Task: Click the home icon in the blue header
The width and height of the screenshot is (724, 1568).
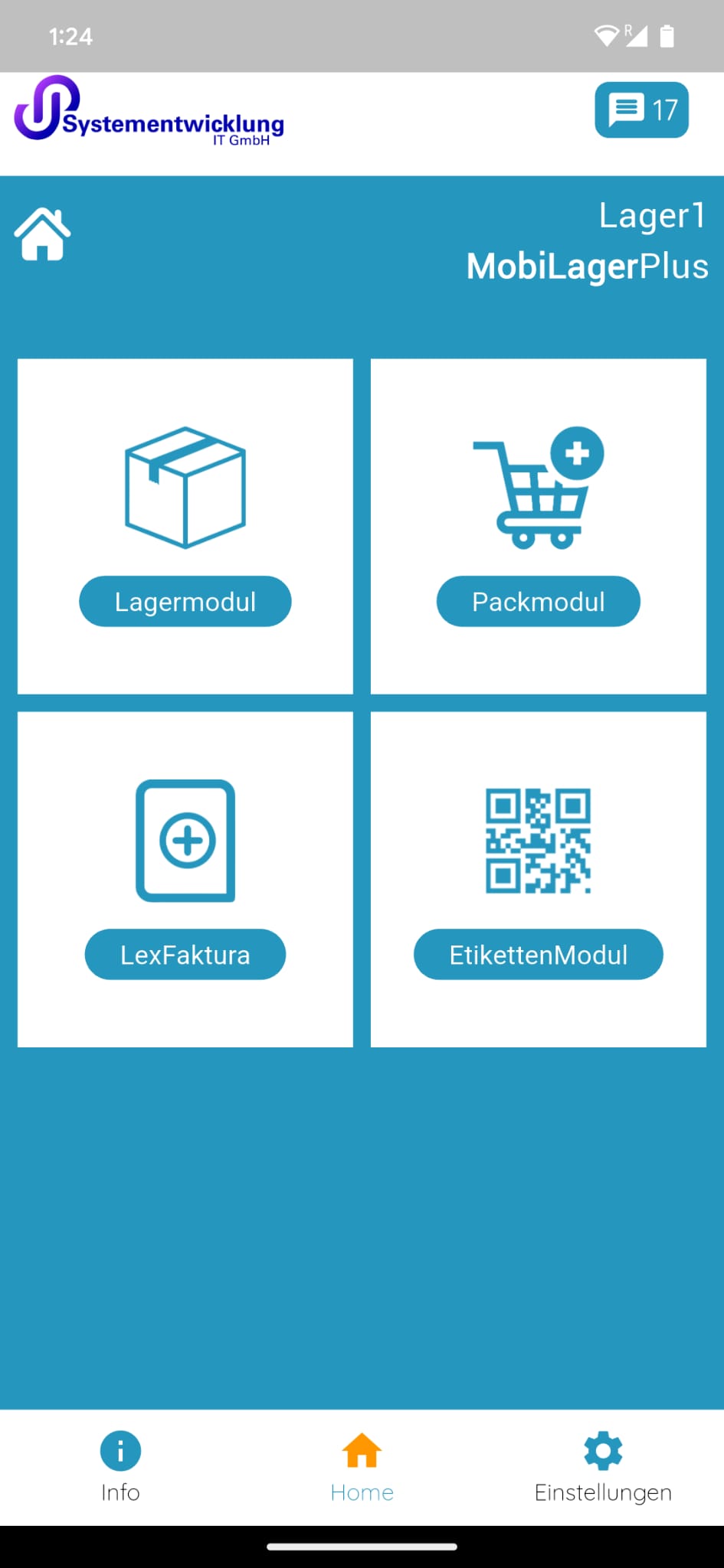Action: (42, 234)
